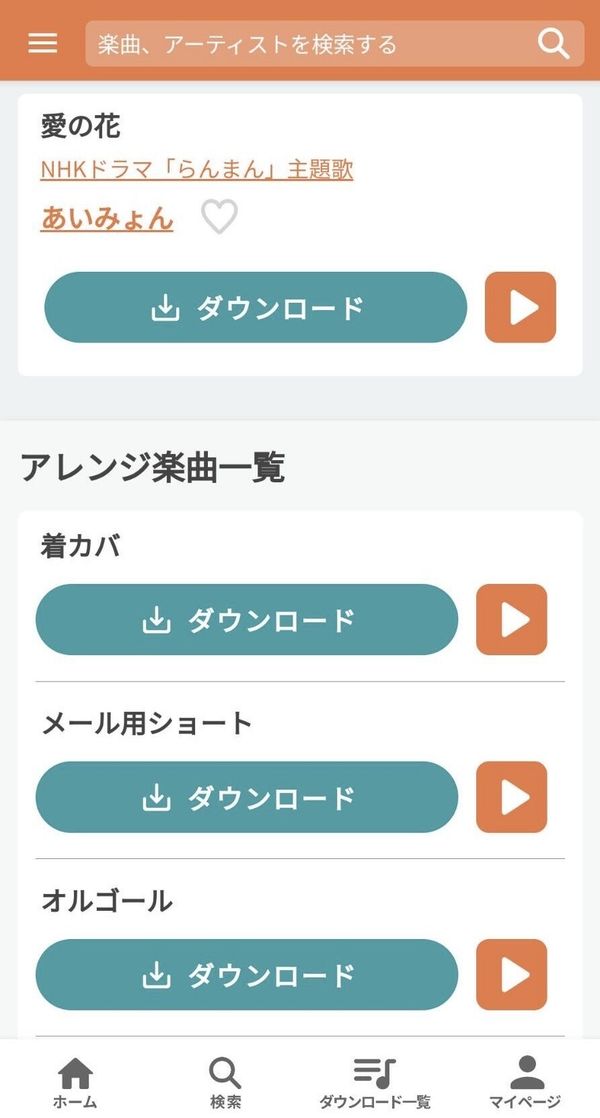
Task: Open the hamburger drawer menu
Action: pyautogui.click(x=43, y=43)
